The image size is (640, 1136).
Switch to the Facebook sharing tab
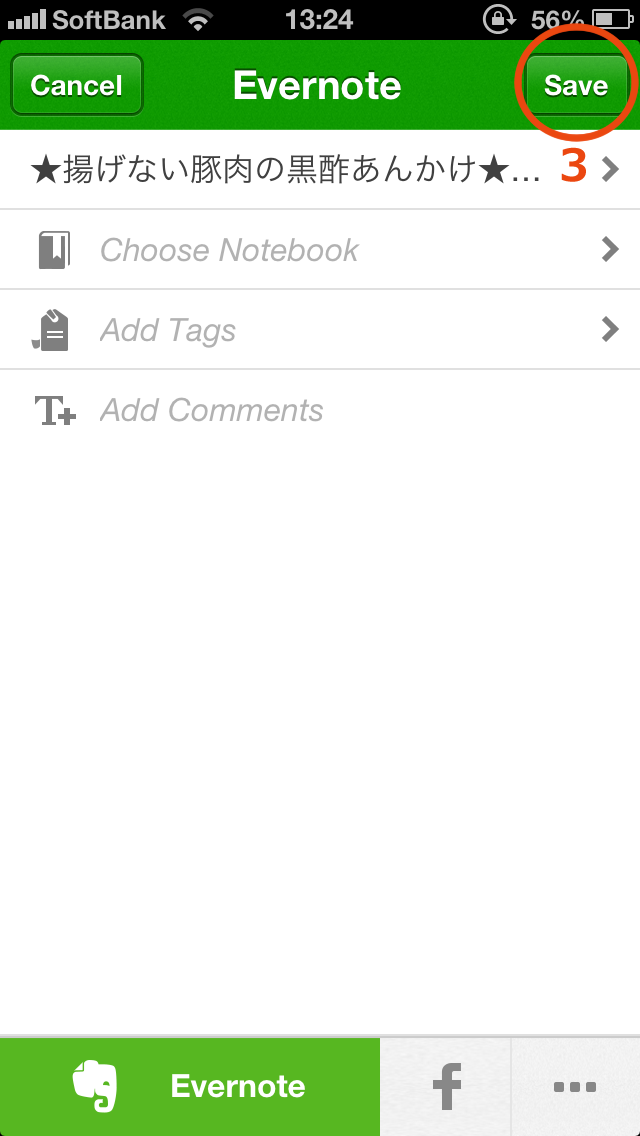446,1086
